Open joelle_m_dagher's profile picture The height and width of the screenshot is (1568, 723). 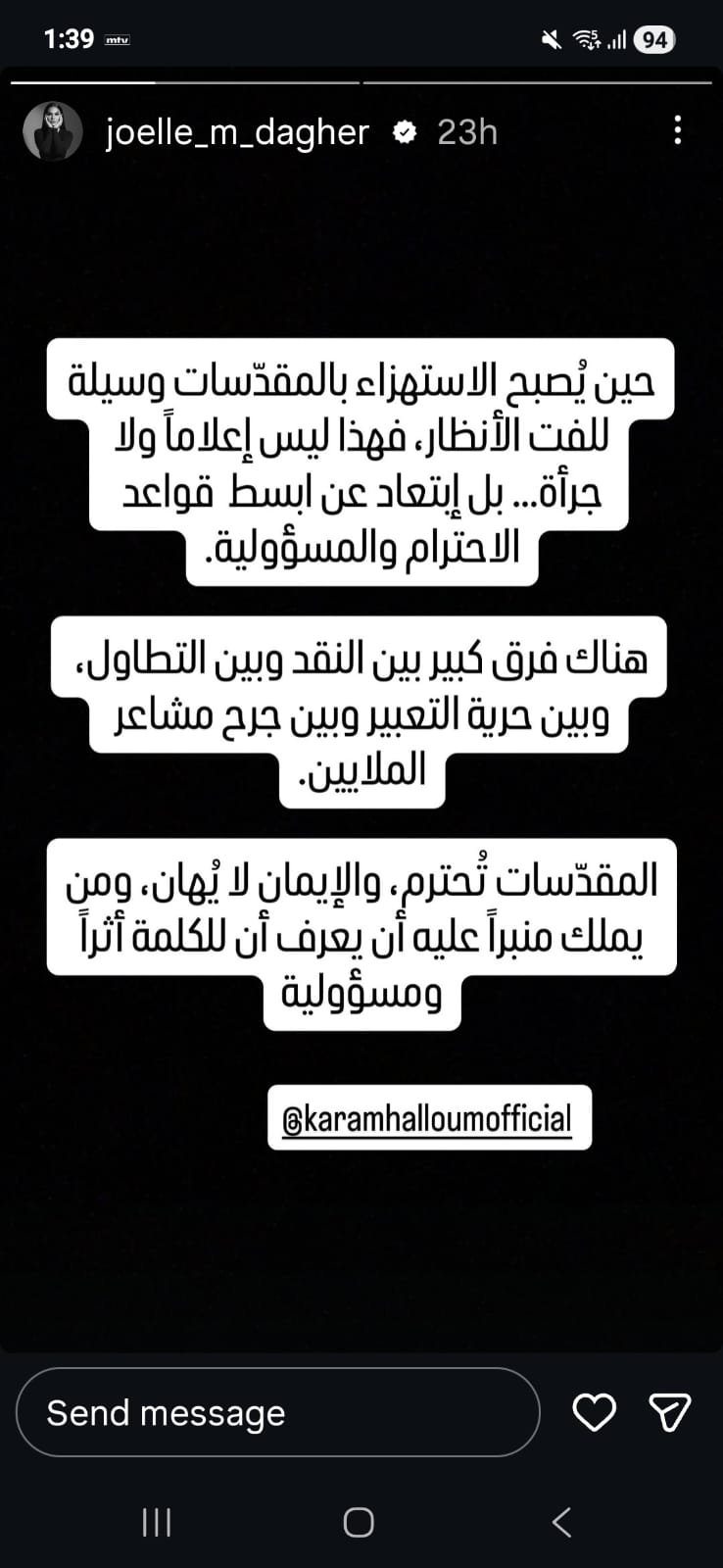click(x=52, y=131)
